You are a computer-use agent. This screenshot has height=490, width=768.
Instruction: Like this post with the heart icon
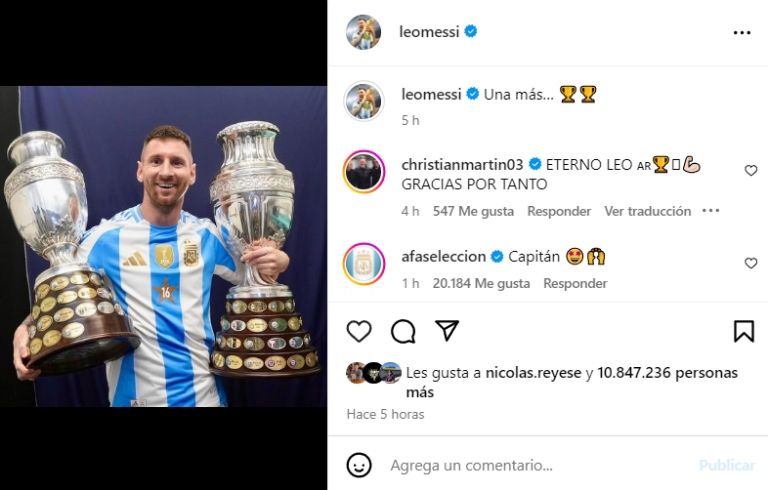click(359, 331)
